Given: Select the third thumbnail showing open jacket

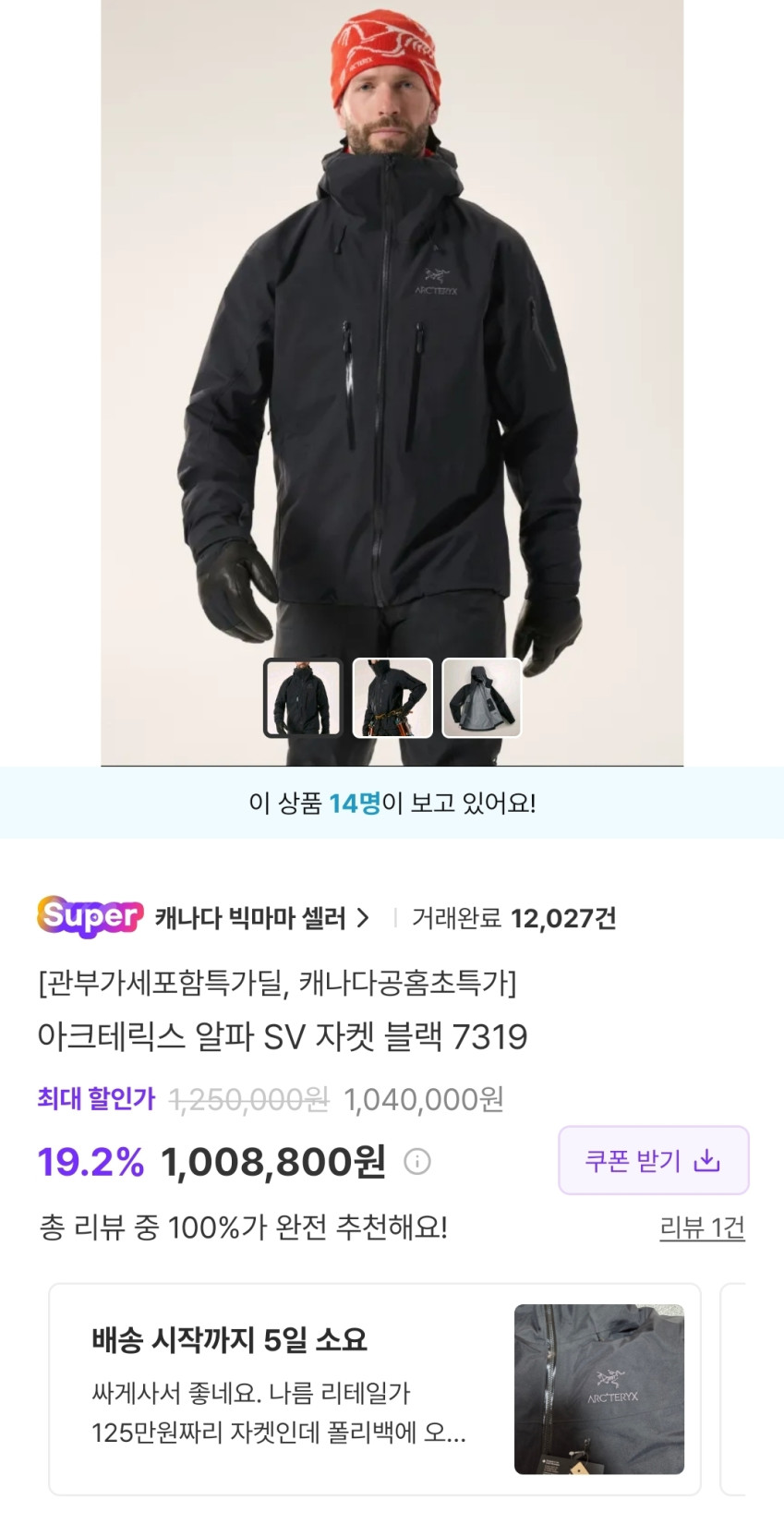Looking at the screenshot, I should [481, 697].
